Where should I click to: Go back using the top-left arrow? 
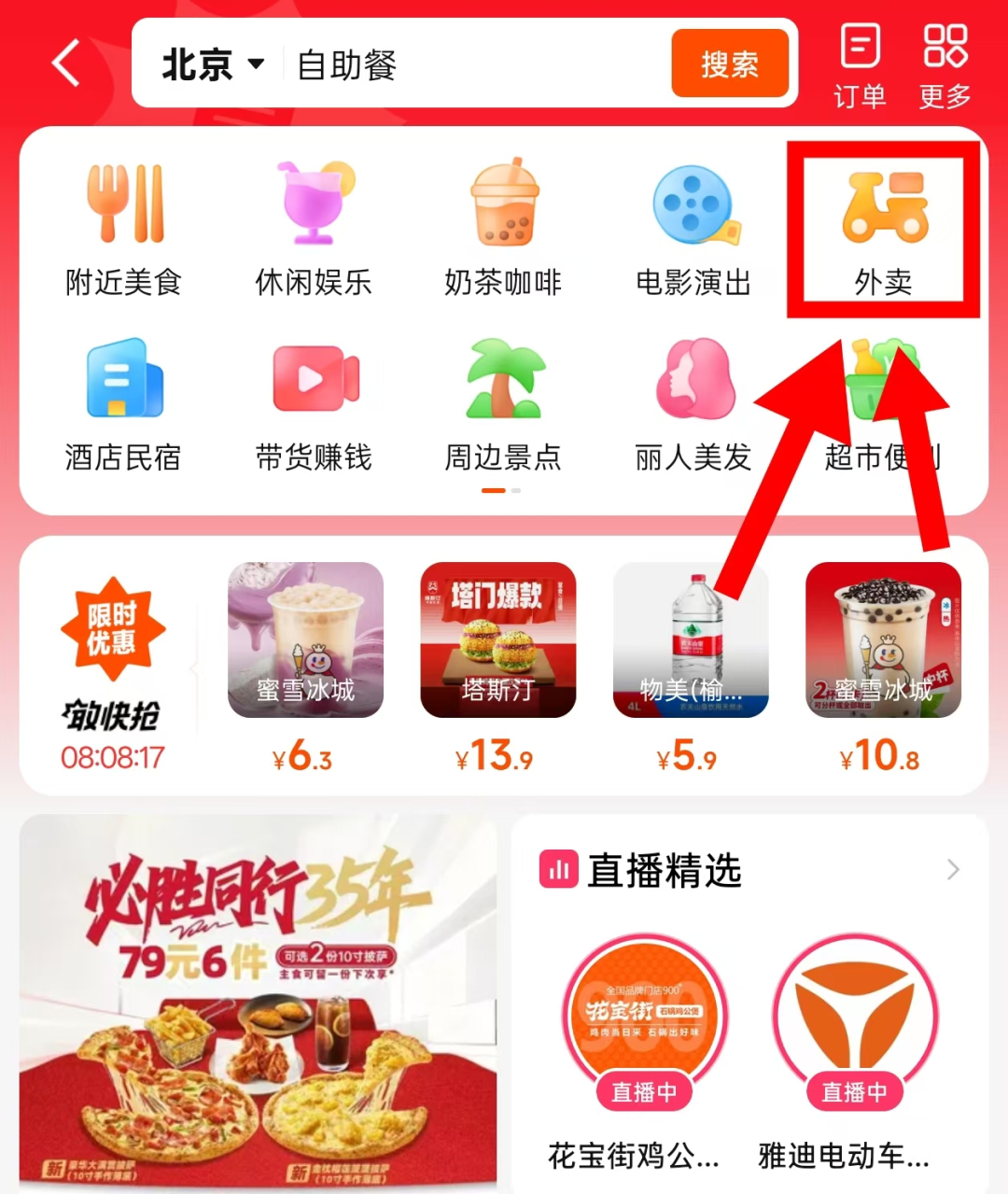[x=67, y=64]
